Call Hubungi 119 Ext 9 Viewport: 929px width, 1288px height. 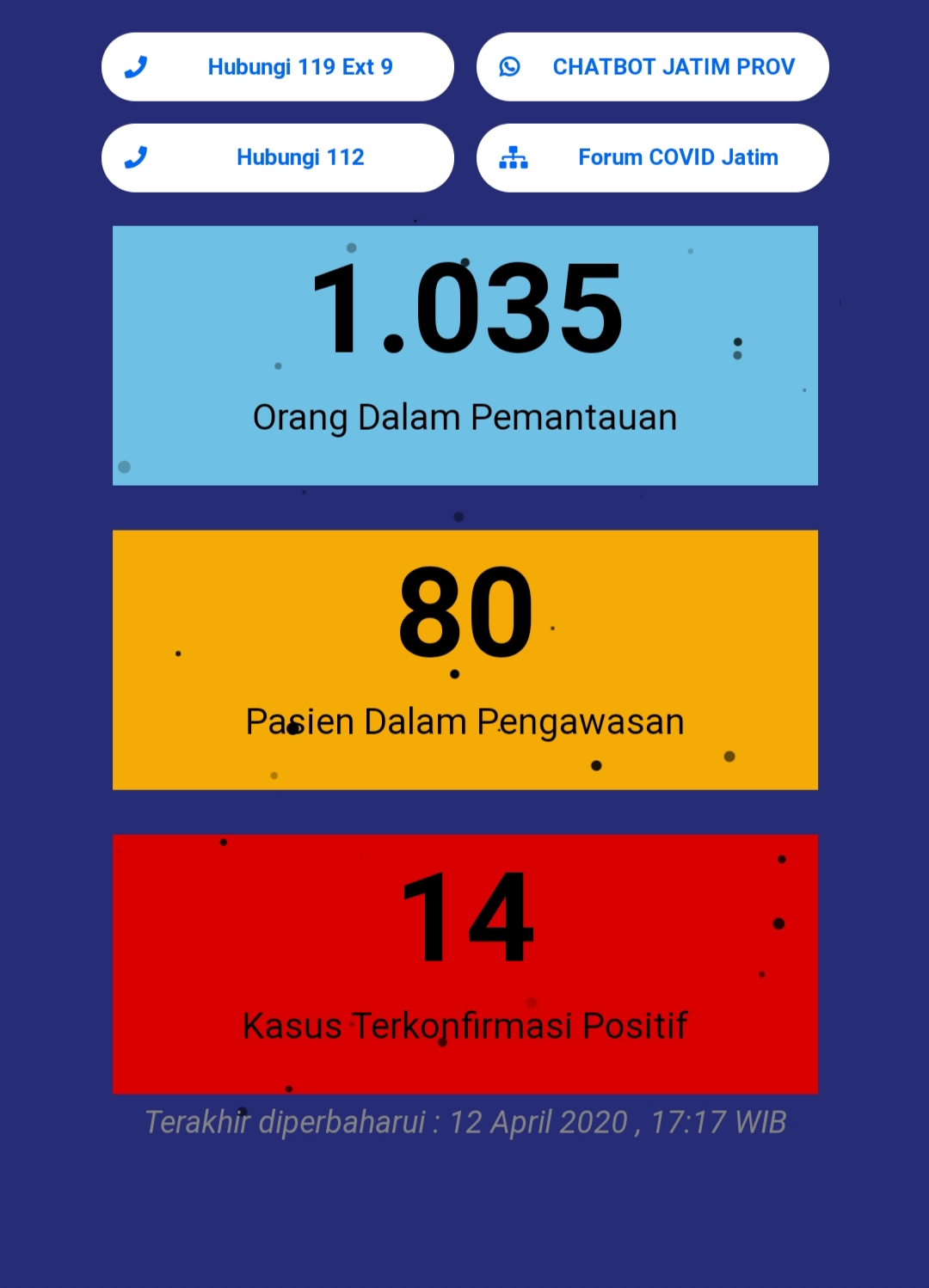(x=277, y=67)
